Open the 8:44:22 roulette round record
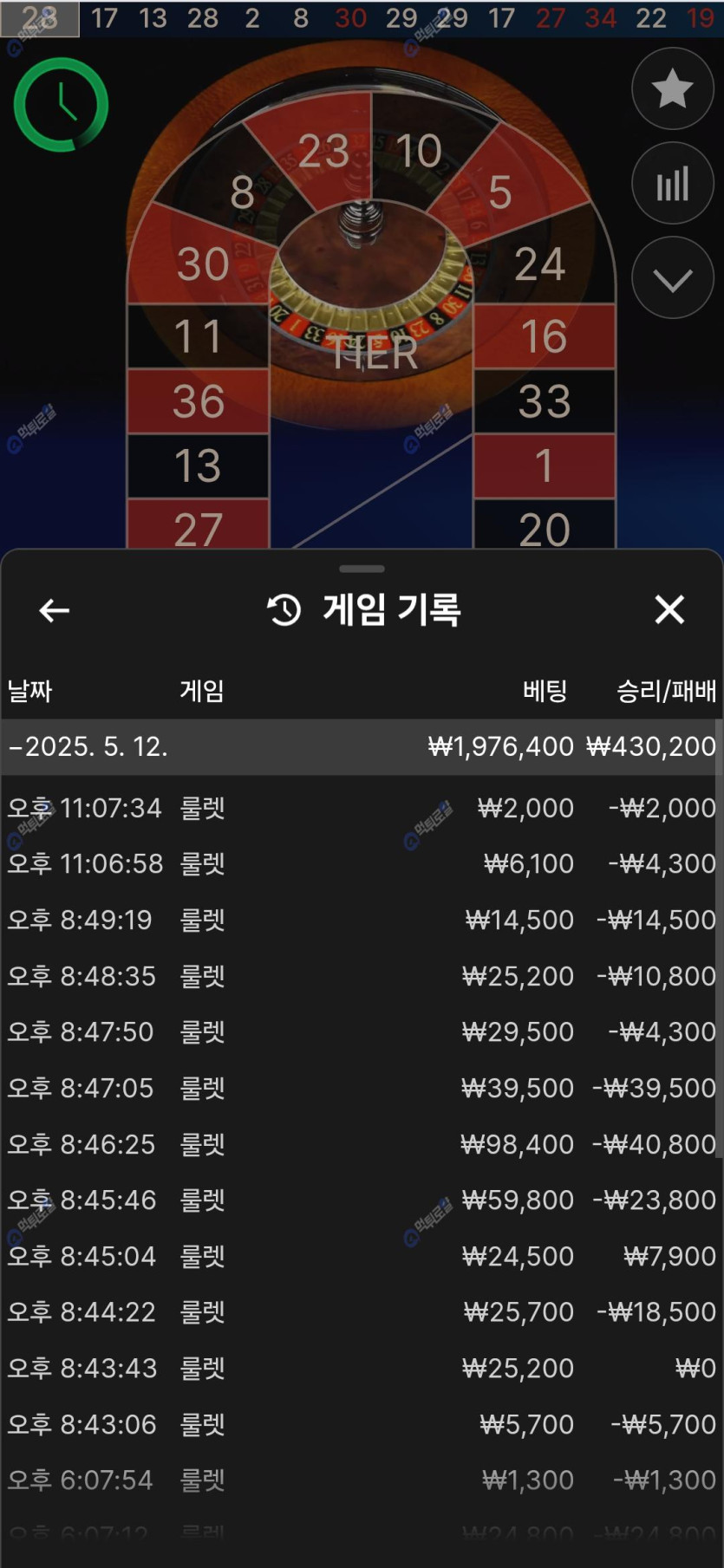Viewport: 724px width, 1568px height. coord(361,1311)
